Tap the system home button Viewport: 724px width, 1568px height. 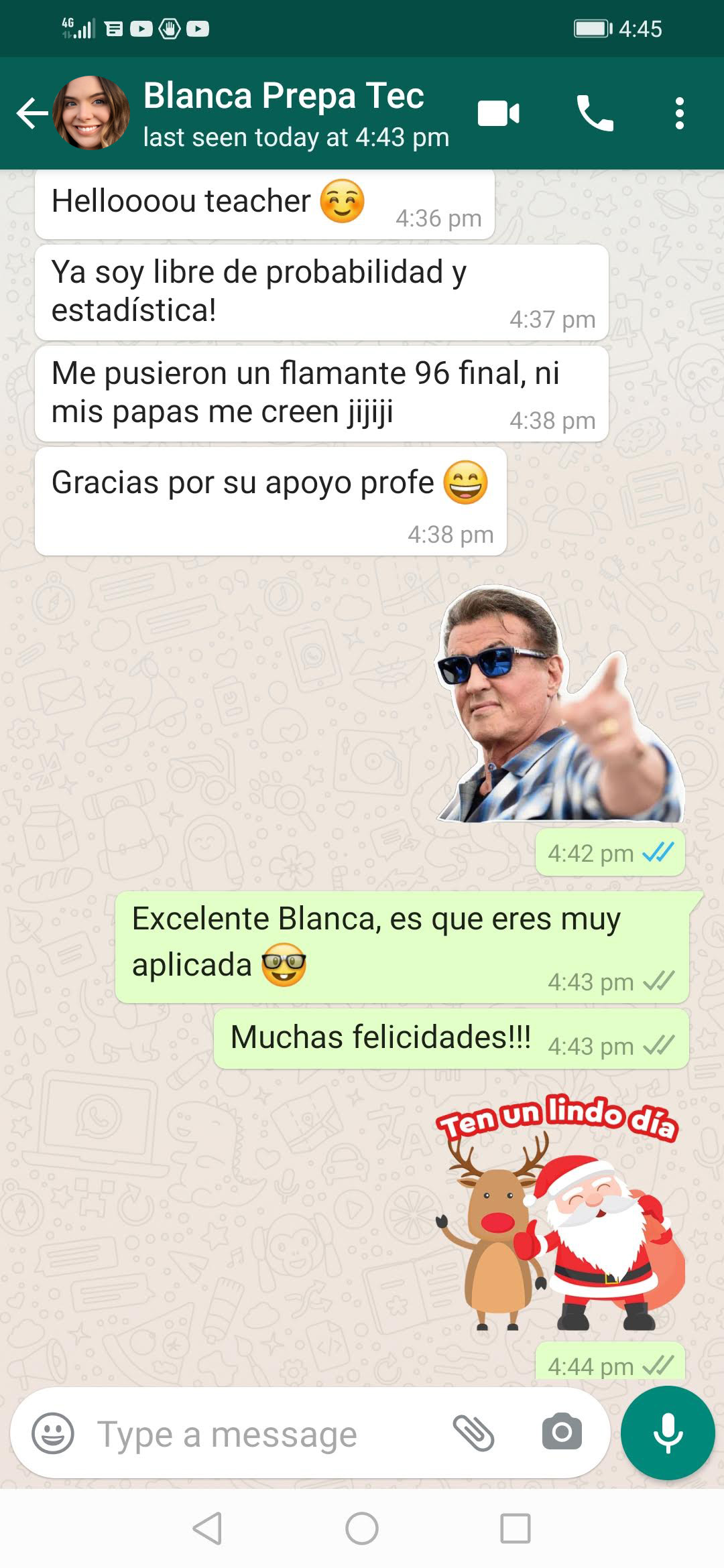coord(362,1528)
